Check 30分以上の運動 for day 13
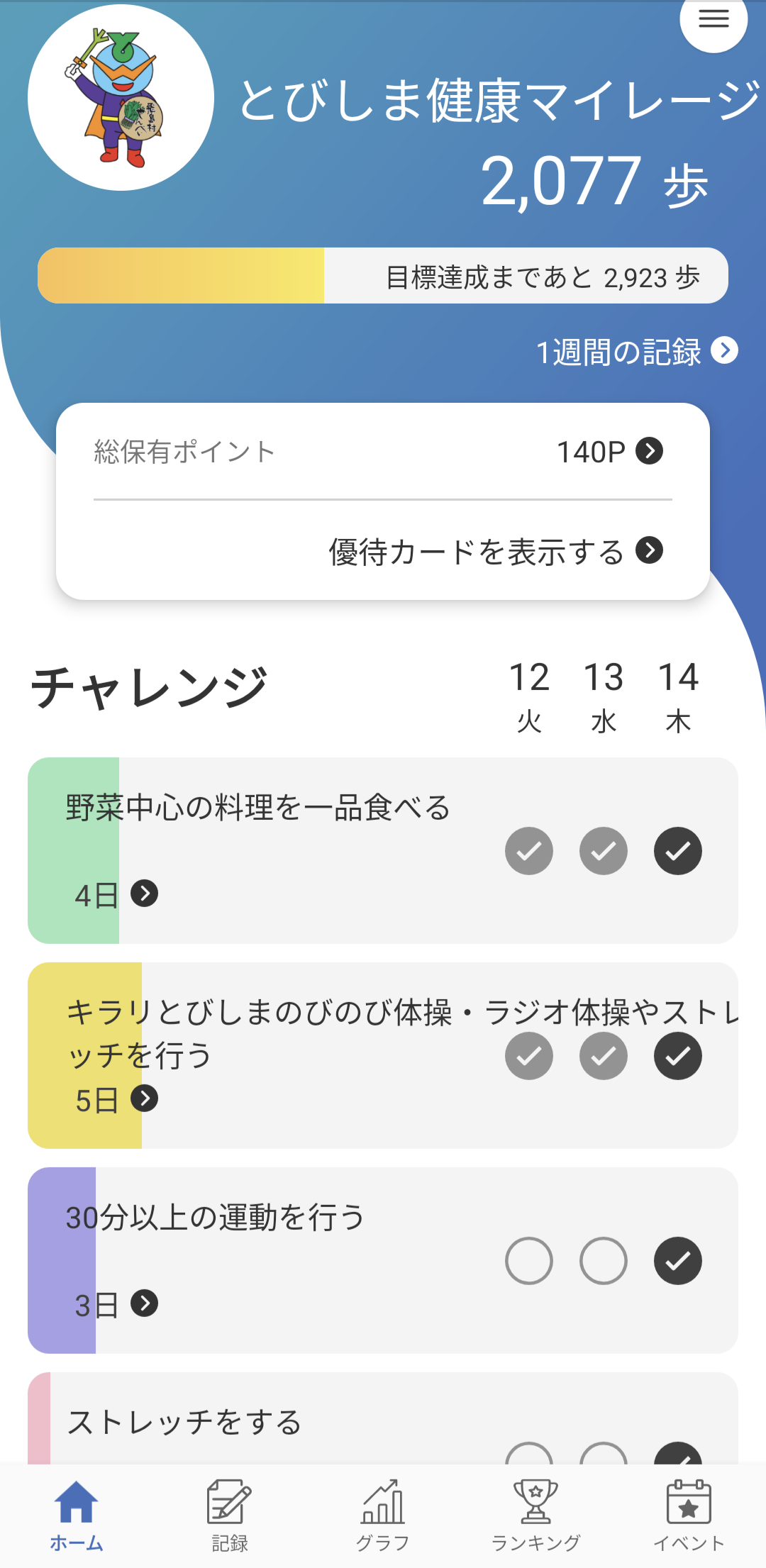This screenshot has height=1568, width=766. pos(604,1261)
